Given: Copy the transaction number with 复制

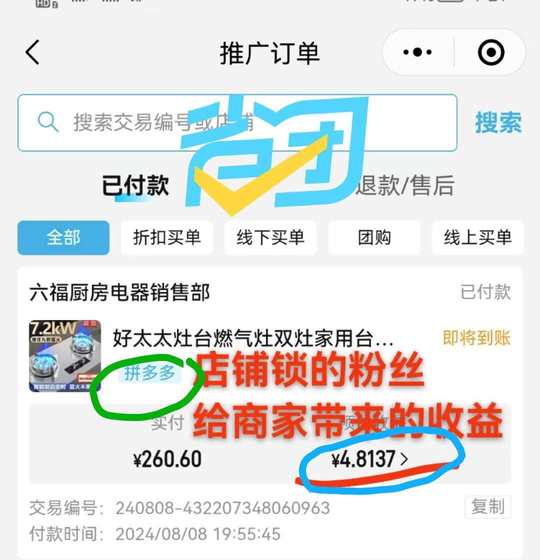Looking at the screenshot, I should pos(488,506).
